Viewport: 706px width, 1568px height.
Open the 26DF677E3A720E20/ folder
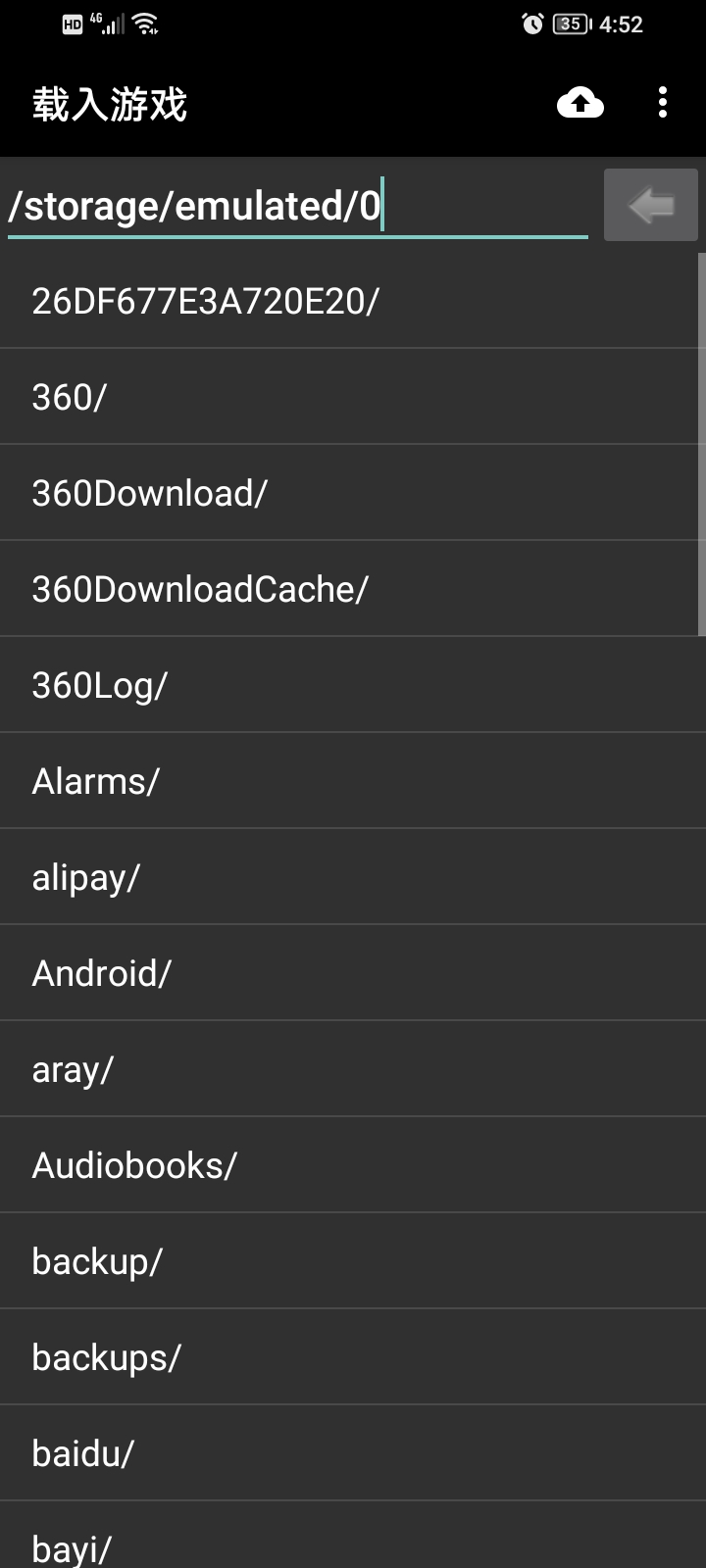coord(353,301)
